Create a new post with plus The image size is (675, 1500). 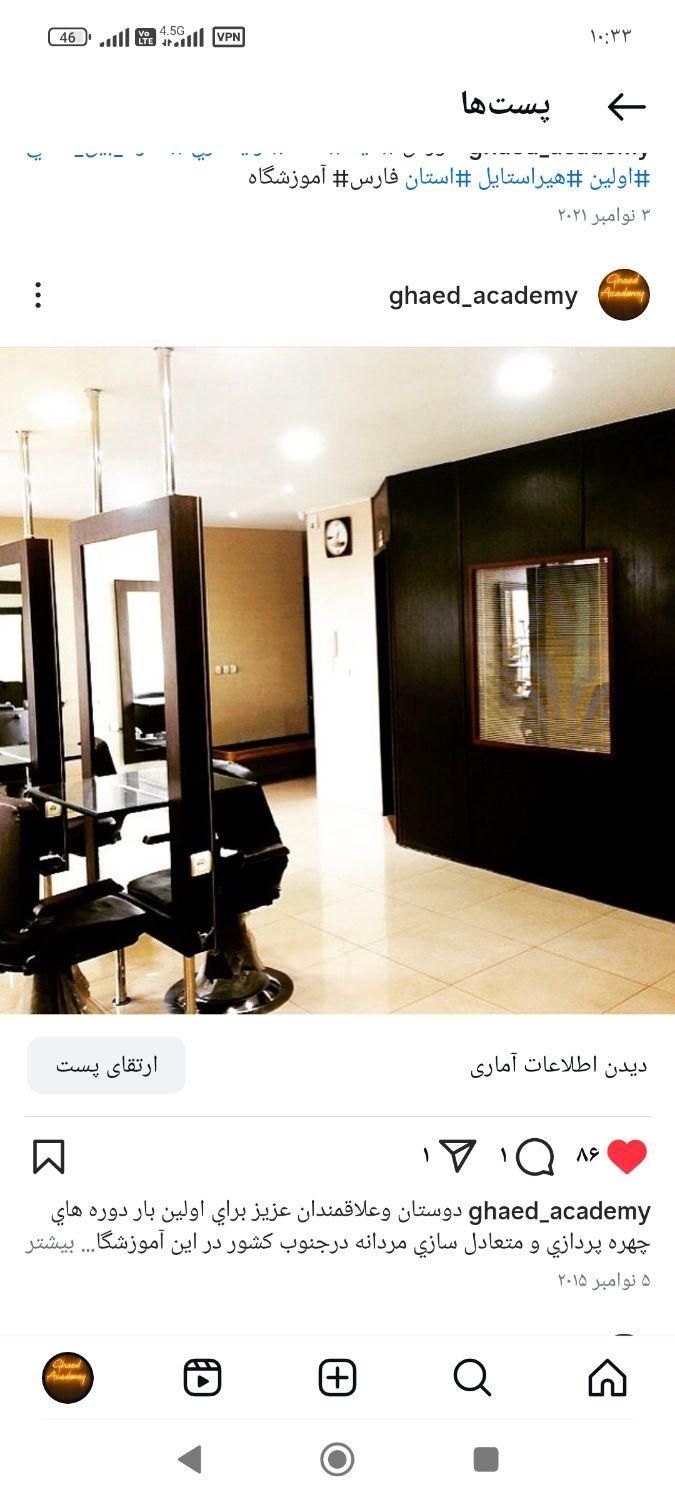tap(337, 1378)
